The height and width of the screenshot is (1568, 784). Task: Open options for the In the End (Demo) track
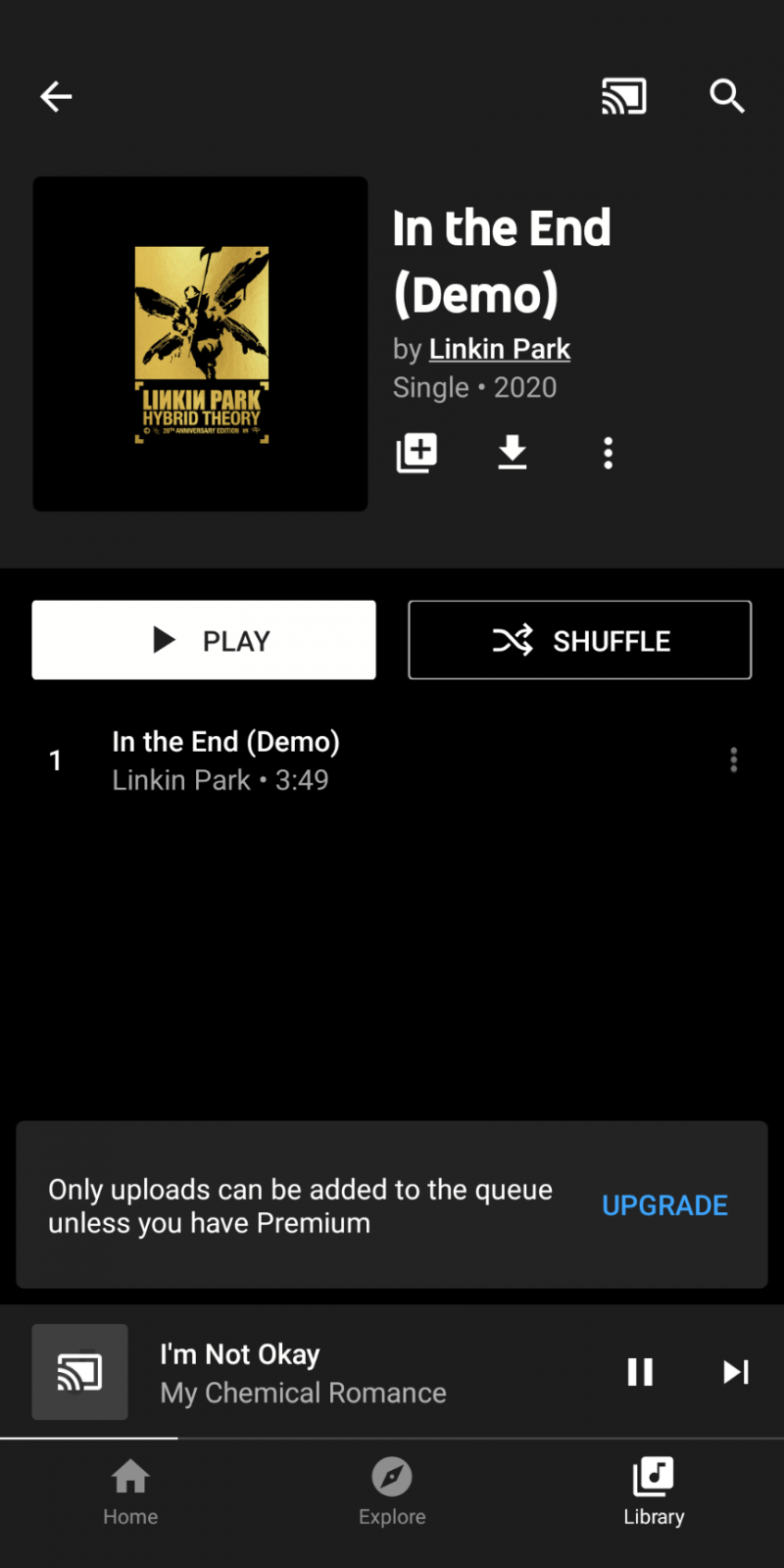[733, 760]
